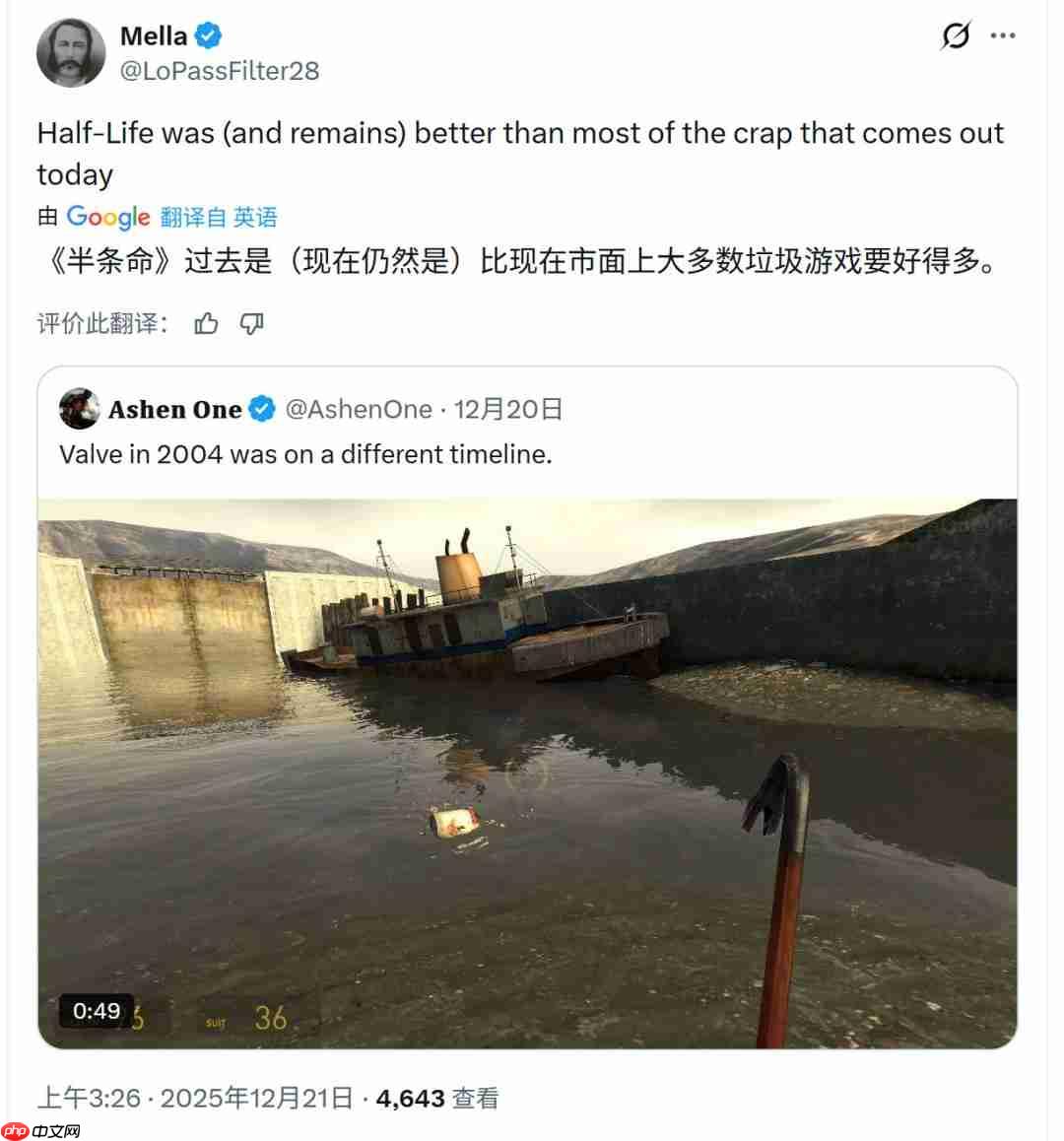Click the 英语 source language link
This screenshot has height=1141, width=1064.
pyautogui.click(x=257, y=217)
